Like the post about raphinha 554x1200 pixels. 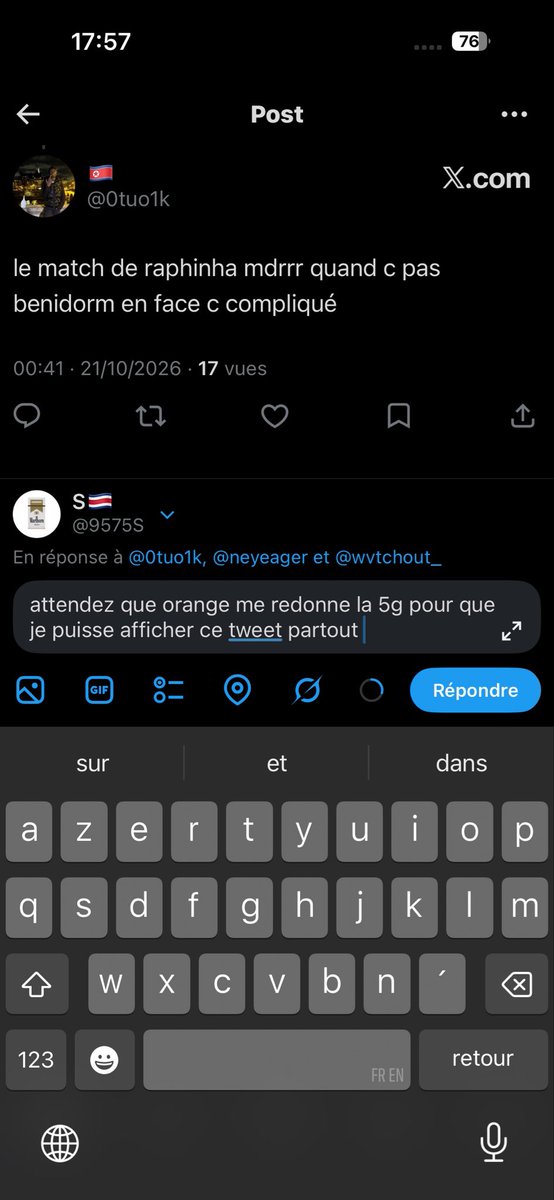click(x=275, y=416)
